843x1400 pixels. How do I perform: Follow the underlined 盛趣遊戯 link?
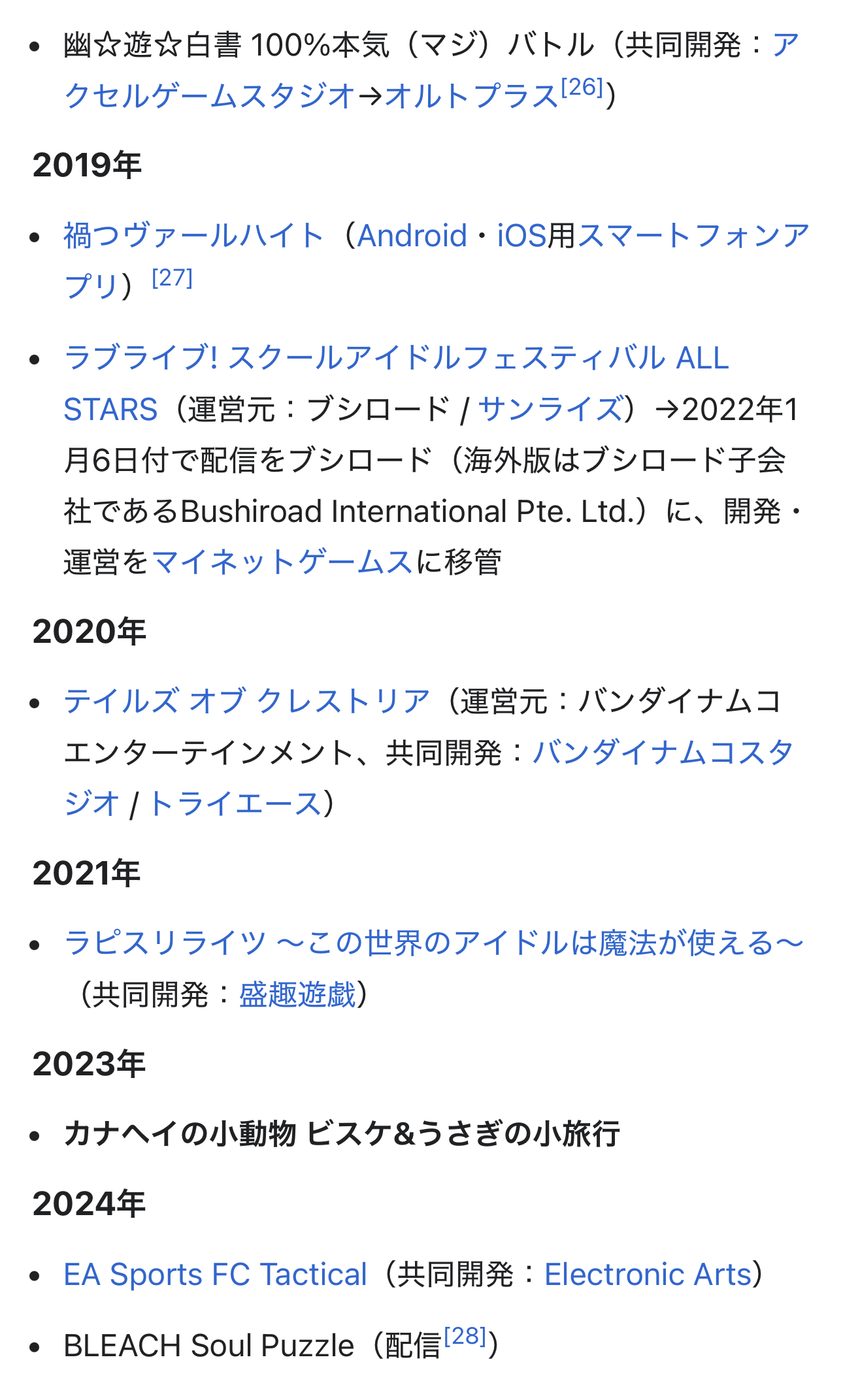[297, 995]
